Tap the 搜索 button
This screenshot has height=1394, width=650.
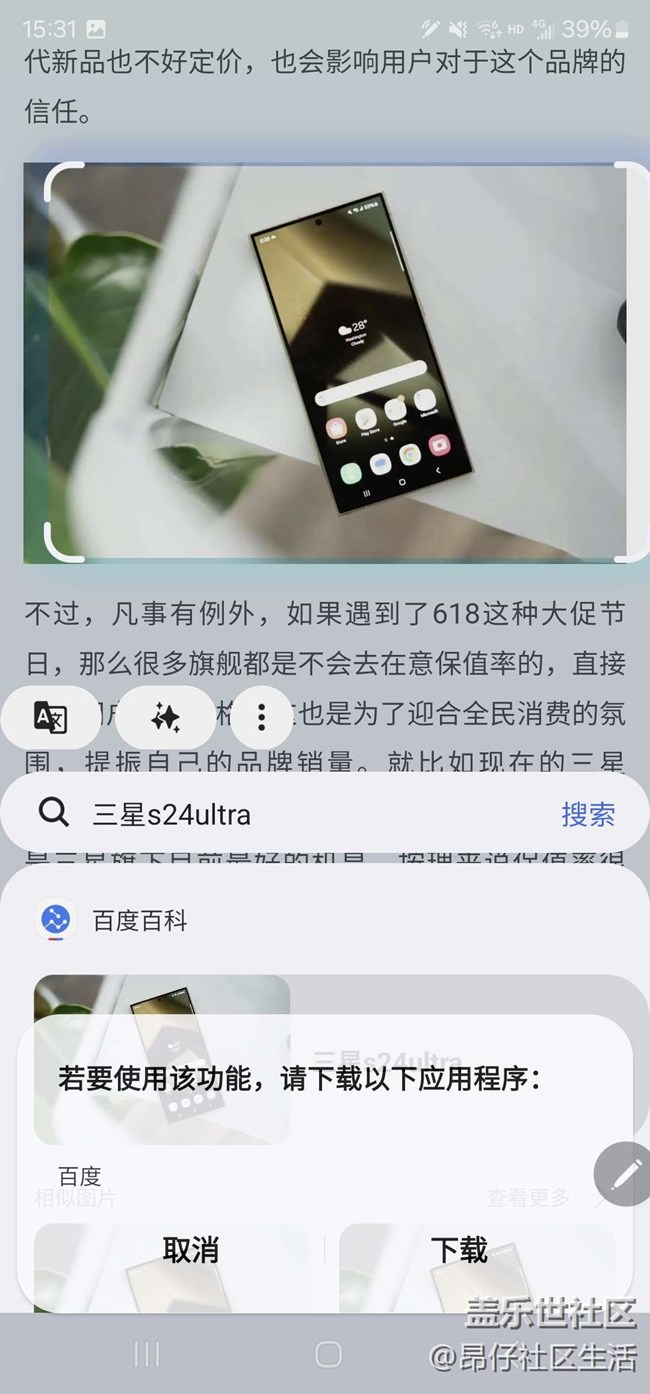(x=587, y=814)
